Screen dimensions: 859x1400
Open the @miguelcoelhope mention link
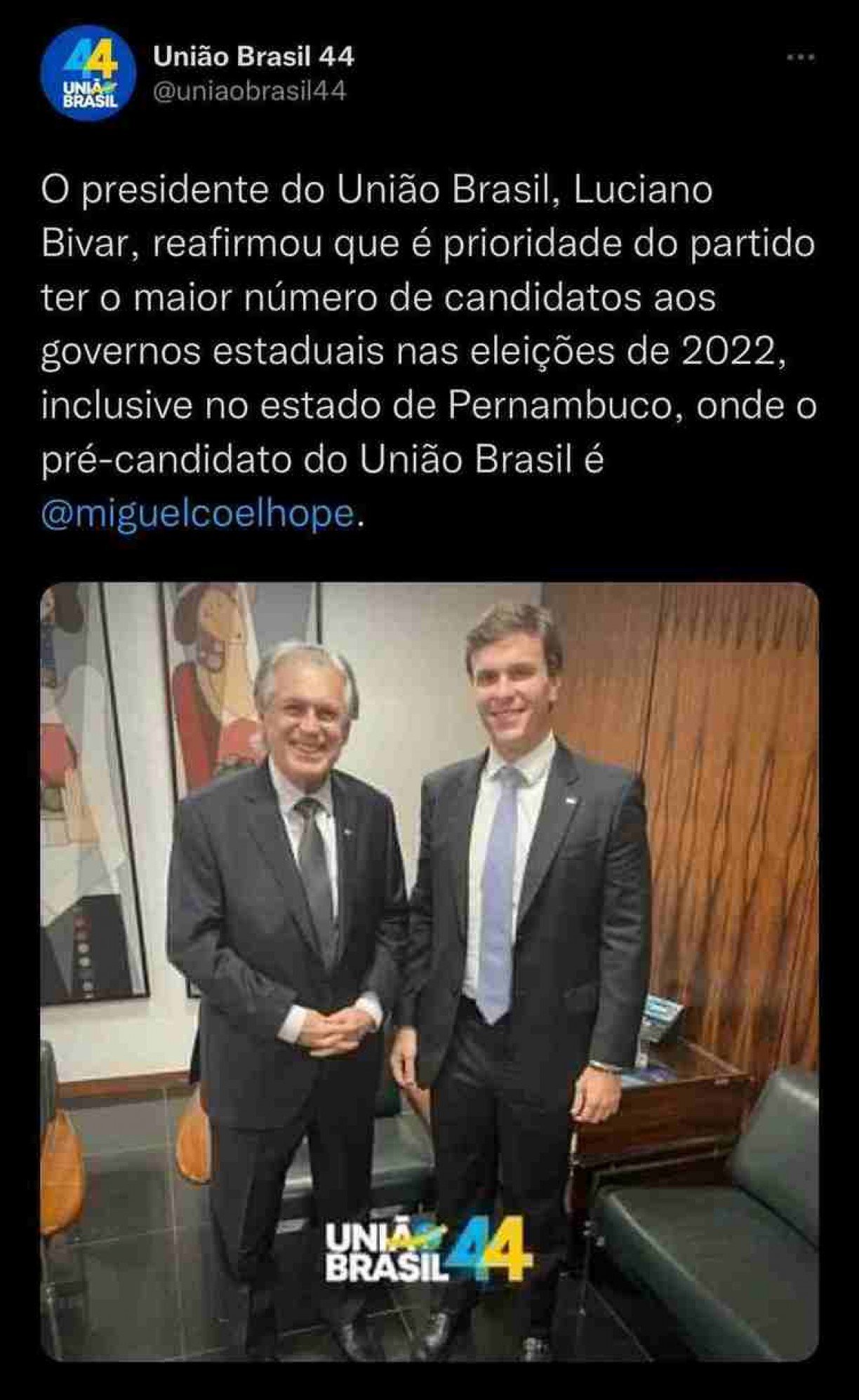(198, 515)
